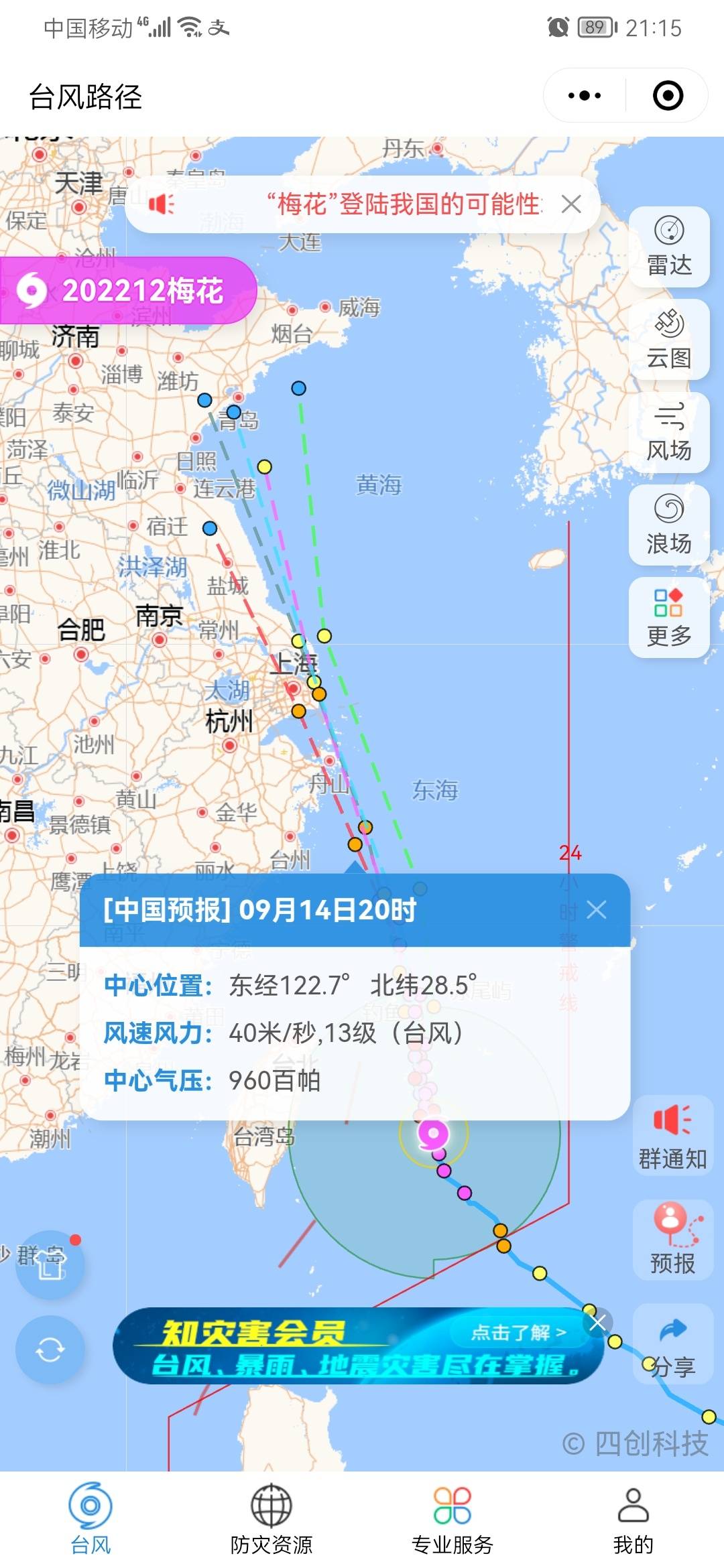Open the 202212梅花 typhoon label
724x1568 pixels.
[127, 291]
